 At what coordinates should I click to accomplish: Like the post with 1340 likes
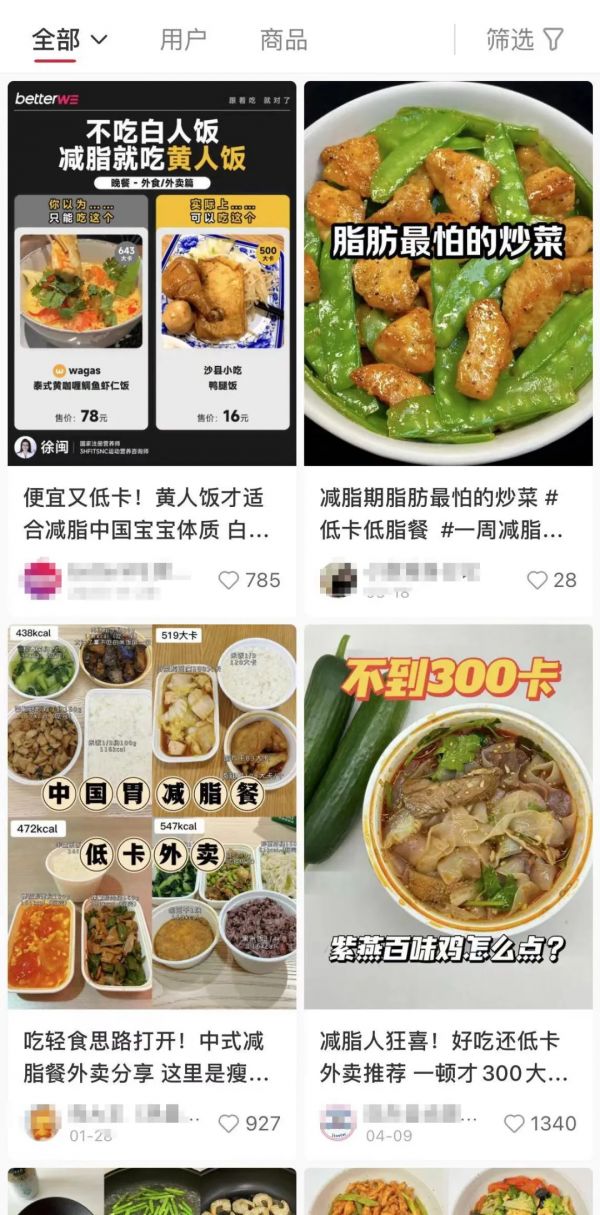515,1124
